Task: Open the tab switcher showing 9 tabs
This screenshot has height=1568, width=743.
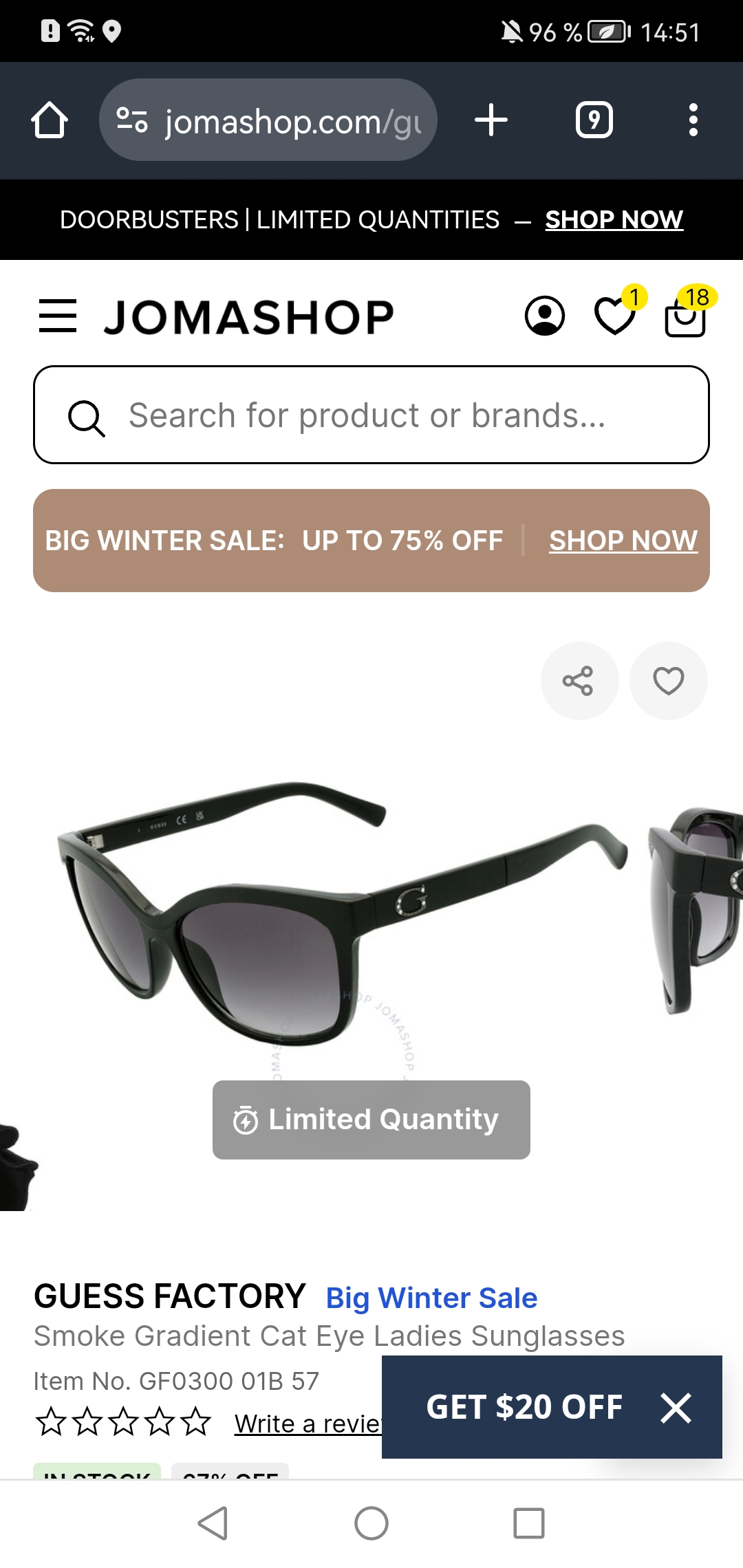Action: coord(594,120)
